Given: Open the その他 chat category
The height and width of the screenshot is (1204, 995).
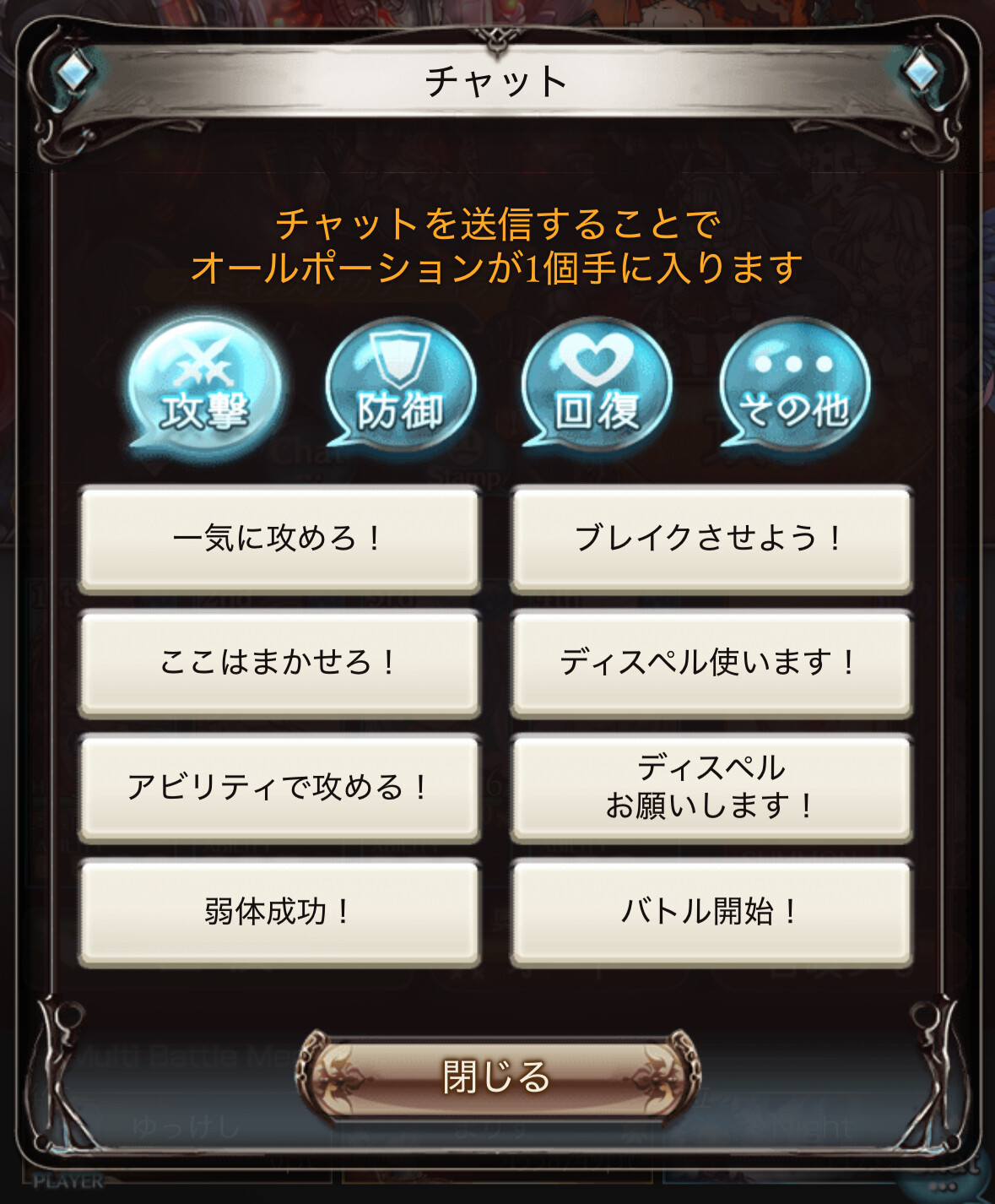Looking at the screenshot, I should click(x=793, y=387).
